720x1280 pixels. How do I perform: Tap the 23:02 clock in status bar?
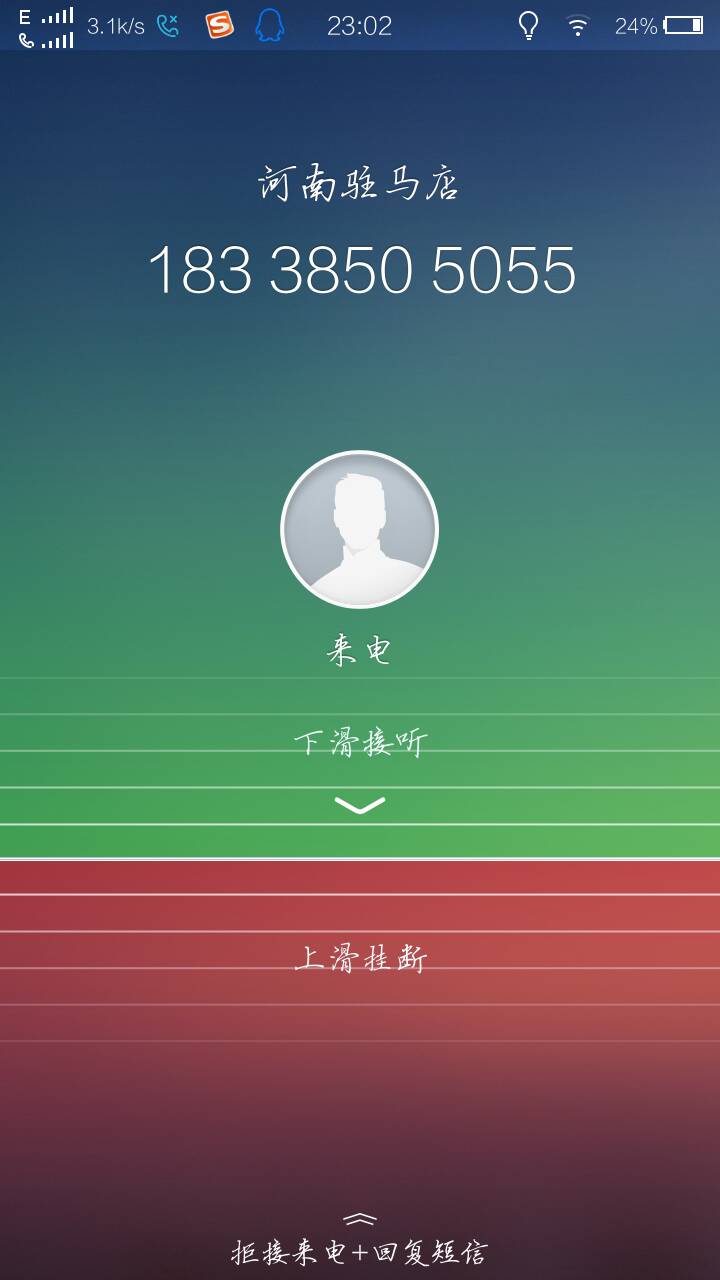point(360,23)
